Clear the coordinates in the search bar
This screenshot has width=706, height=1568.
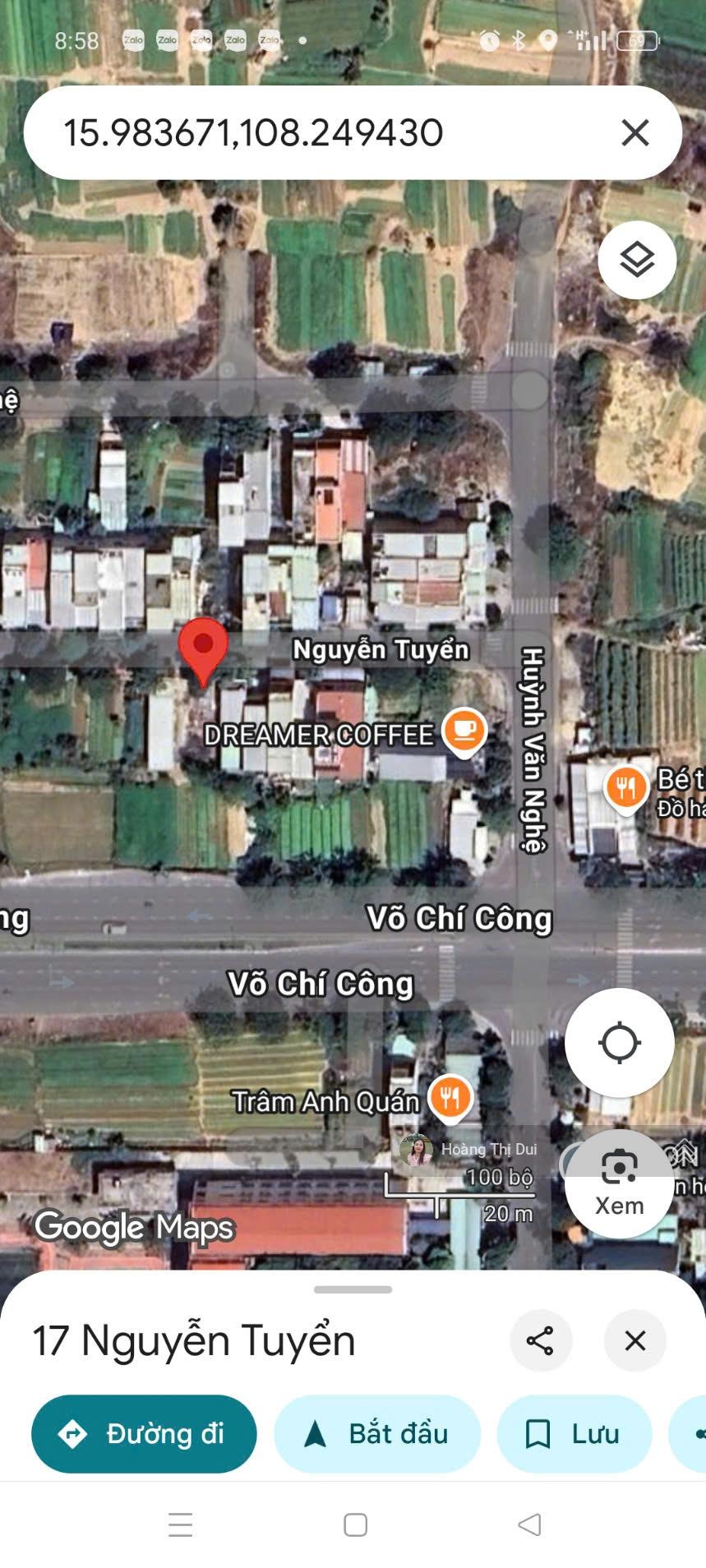tap(634, 132)
